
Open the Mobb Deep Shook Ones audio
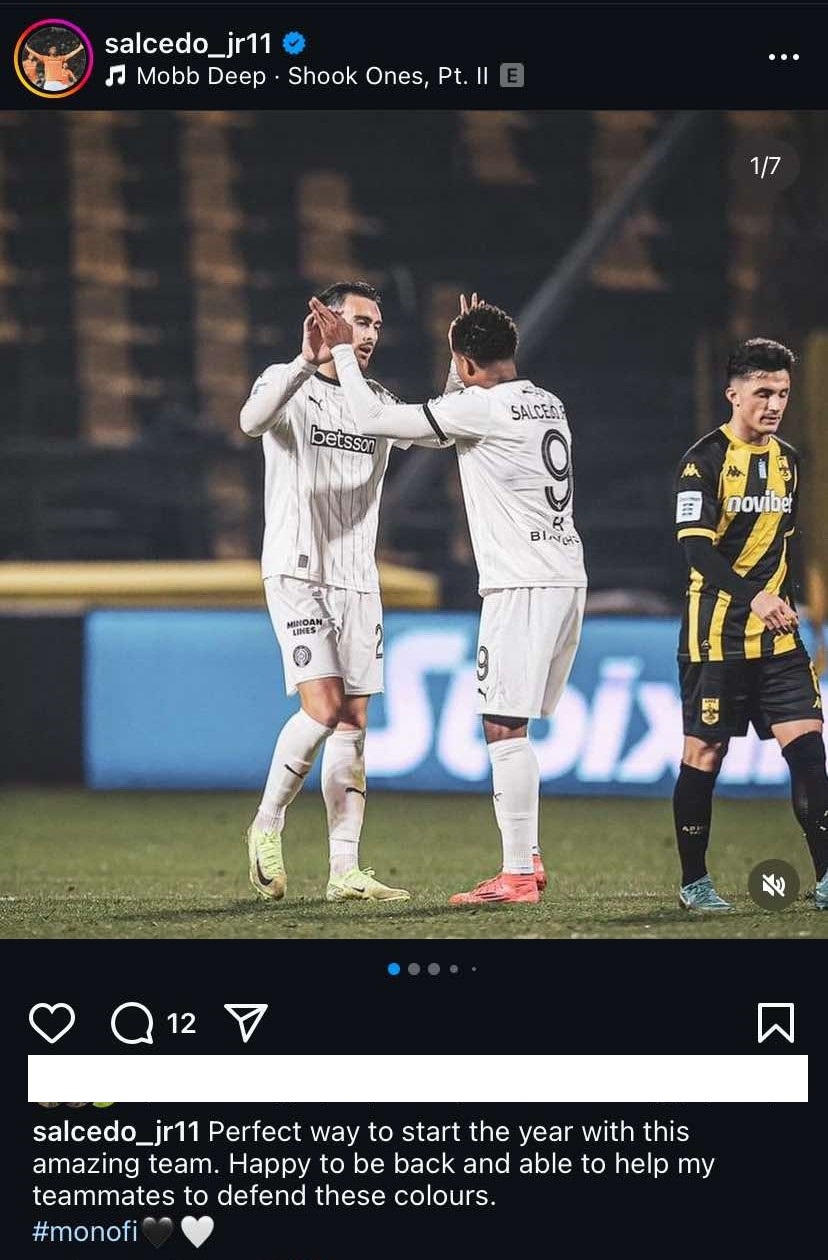point(312,76)
